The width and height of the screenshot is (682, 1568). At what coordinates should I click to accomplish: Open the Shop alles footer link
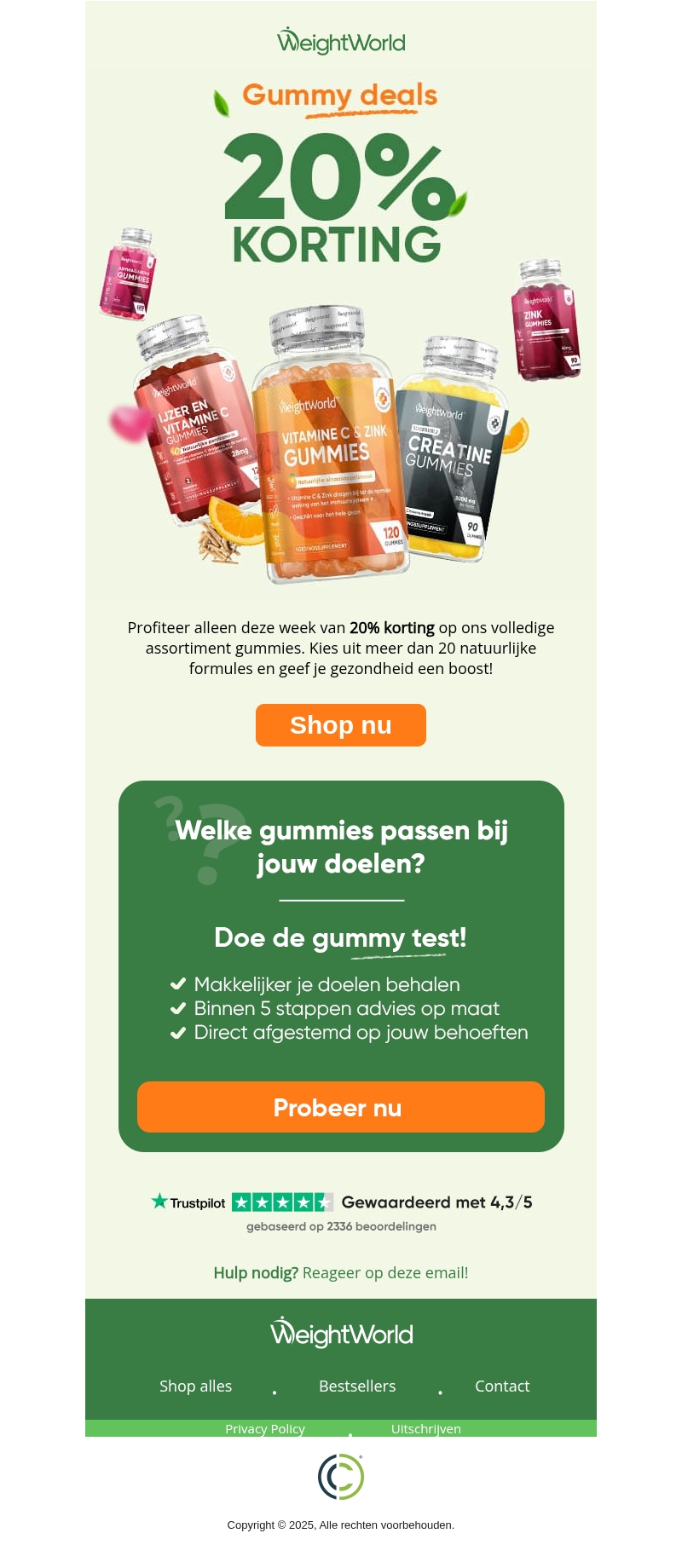point(195,1386)
